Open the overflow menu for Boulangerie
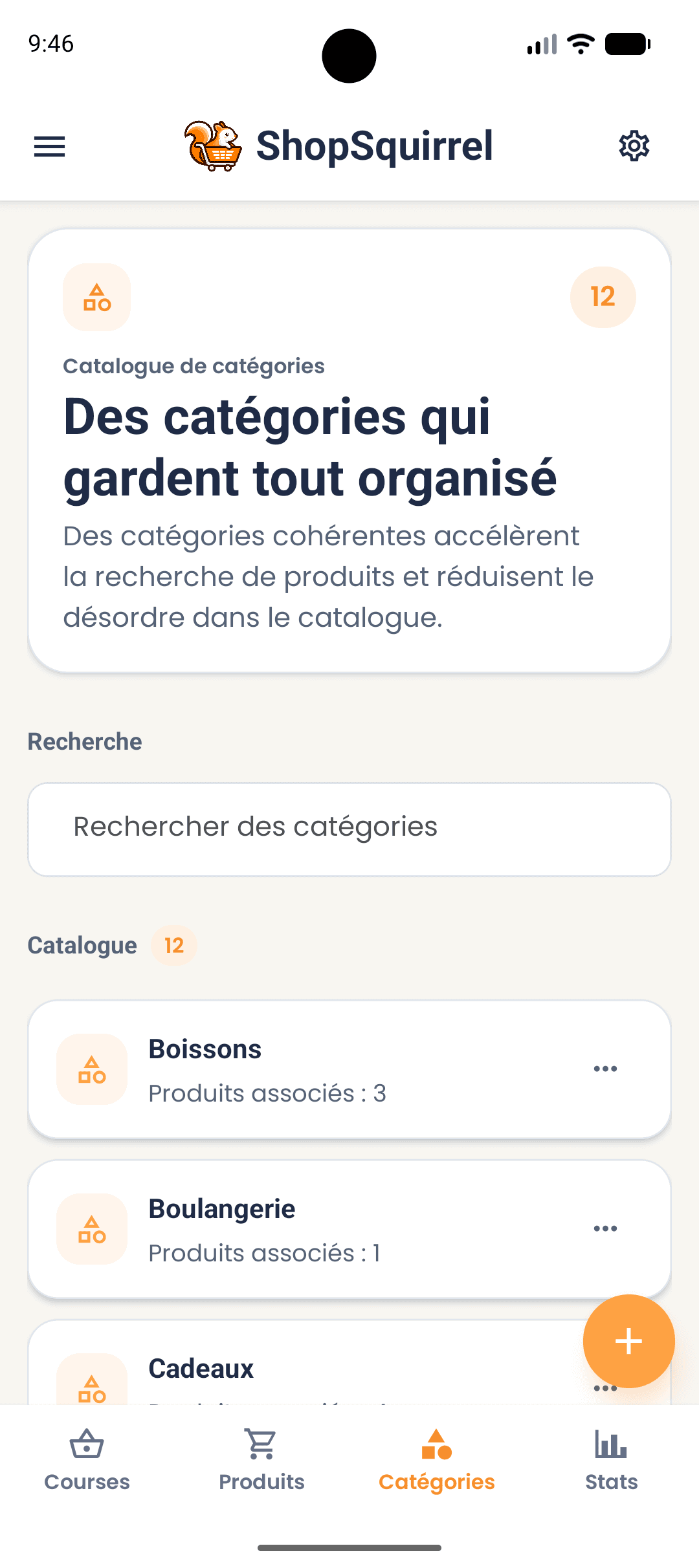The width and height of the screenshot is (699, 1568). coord(605,1228)
